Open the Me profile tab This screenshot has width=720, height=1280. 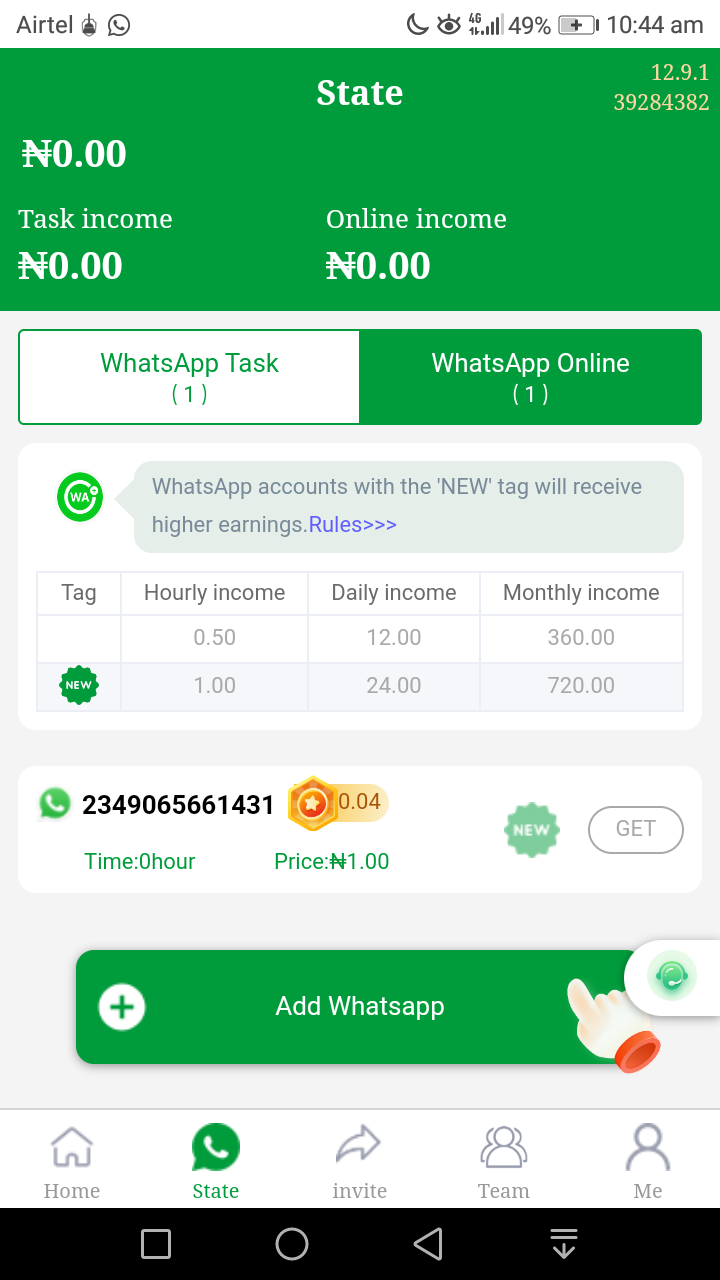pyautogui.click(x=647, y=1160)
